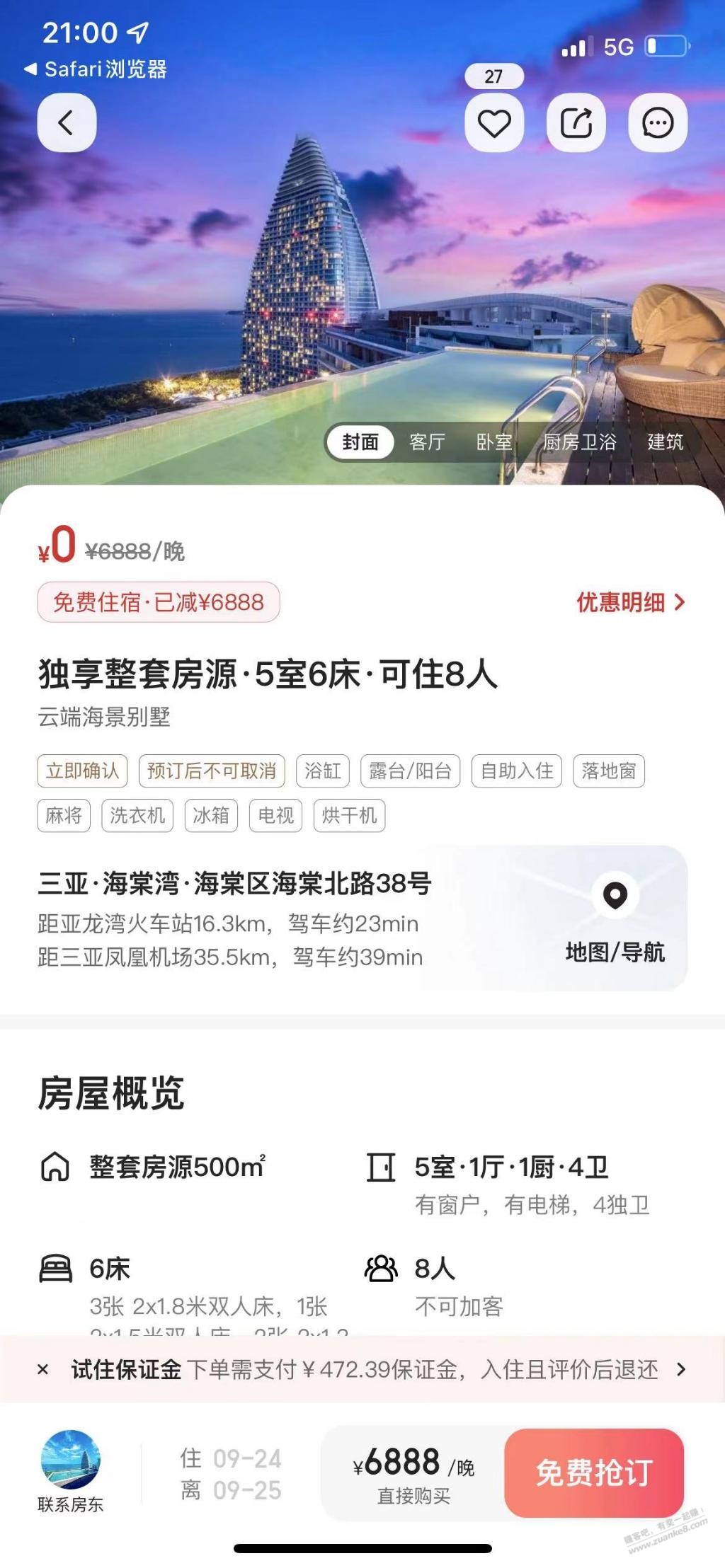725x1568 pixels.
Task: Go back using the top-left arrow
Action: tap(67, 123)
